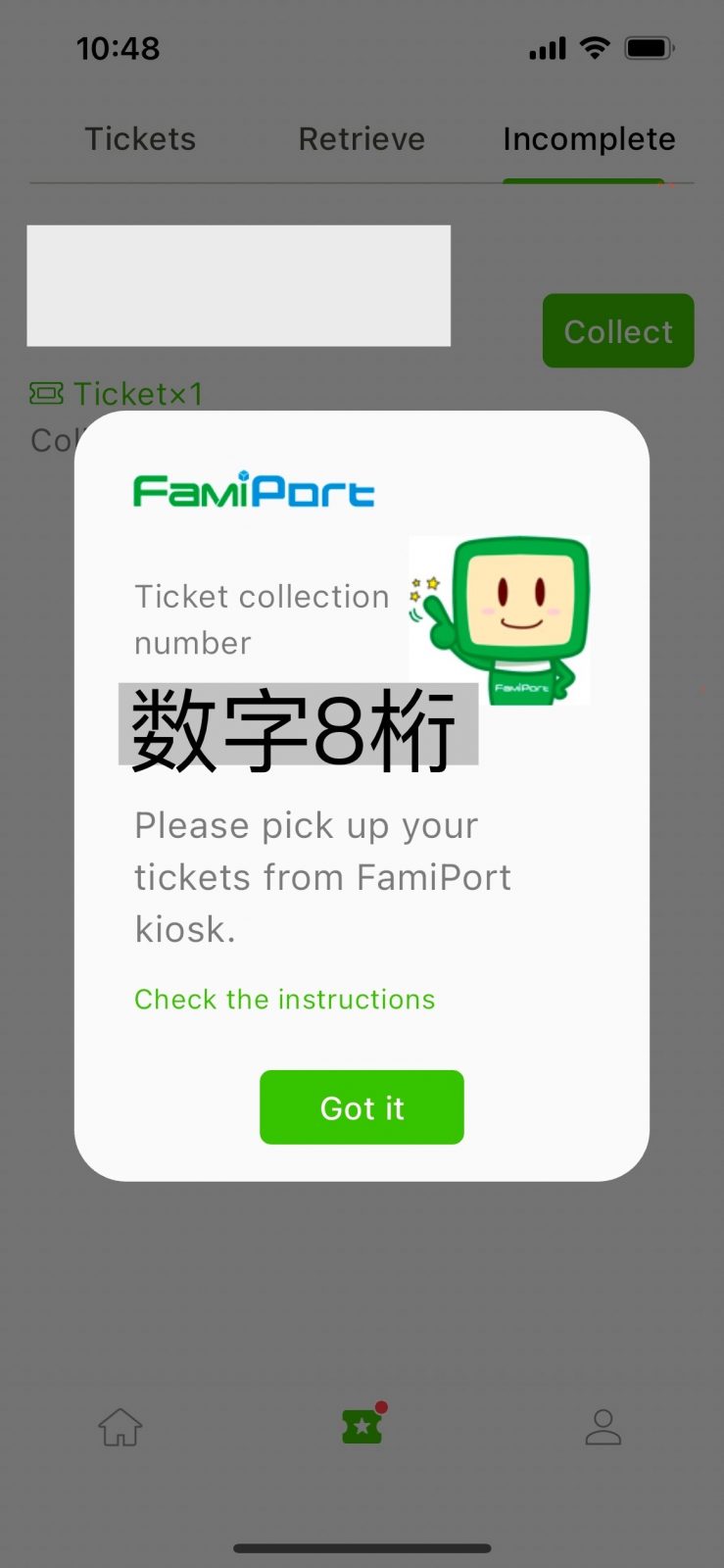Select the Incomplete tab

pyautogui.click(x=589, y=139)
